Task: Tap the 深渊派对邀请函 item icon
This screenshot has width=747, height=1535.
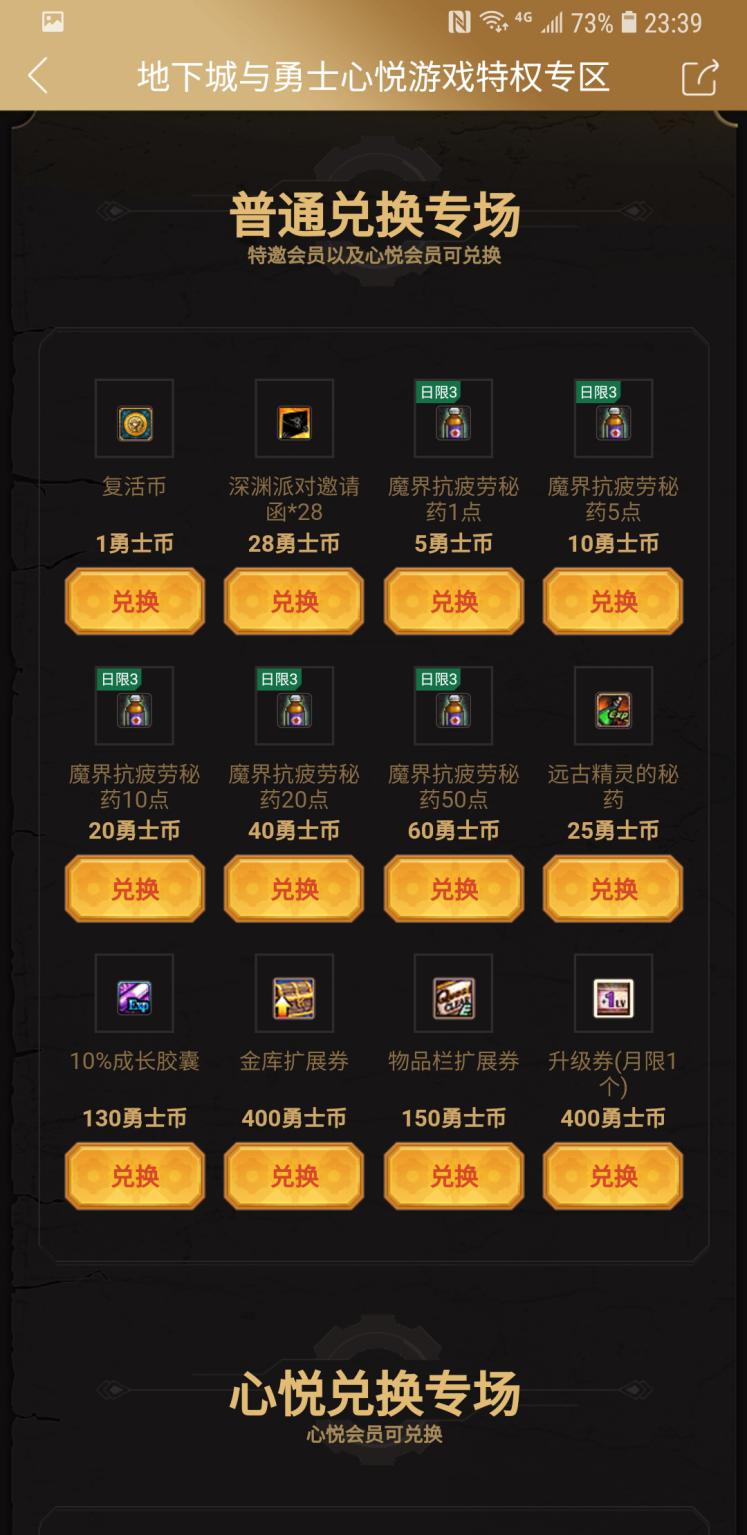Action: click(294, 419)
